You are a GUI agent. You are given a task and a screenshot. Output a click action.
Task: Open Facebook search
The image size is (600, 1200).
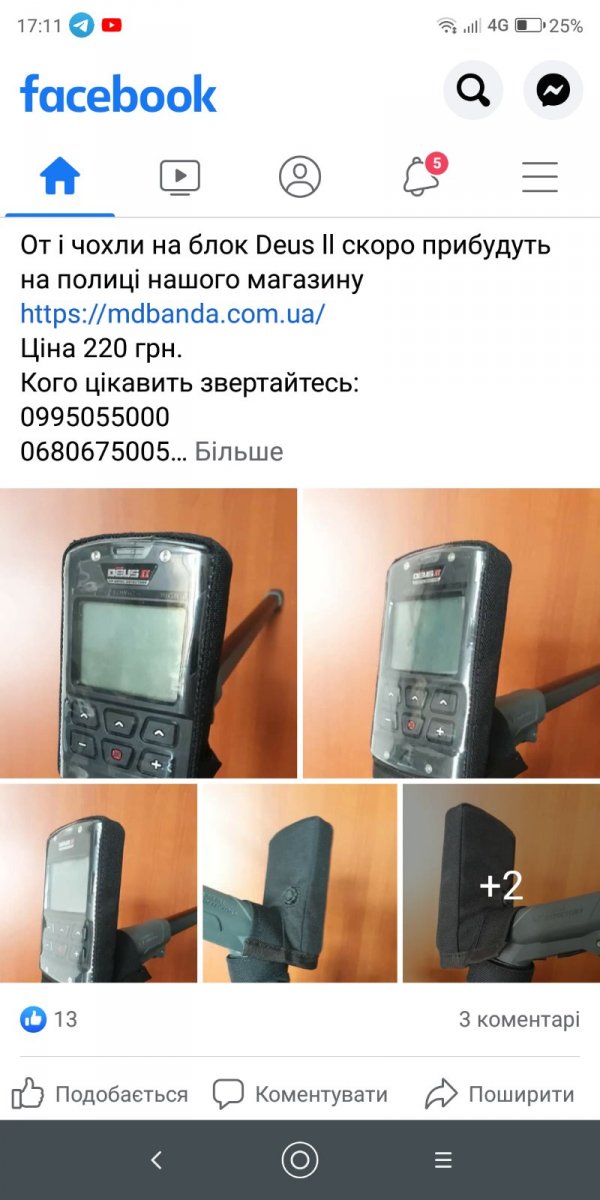473,91
